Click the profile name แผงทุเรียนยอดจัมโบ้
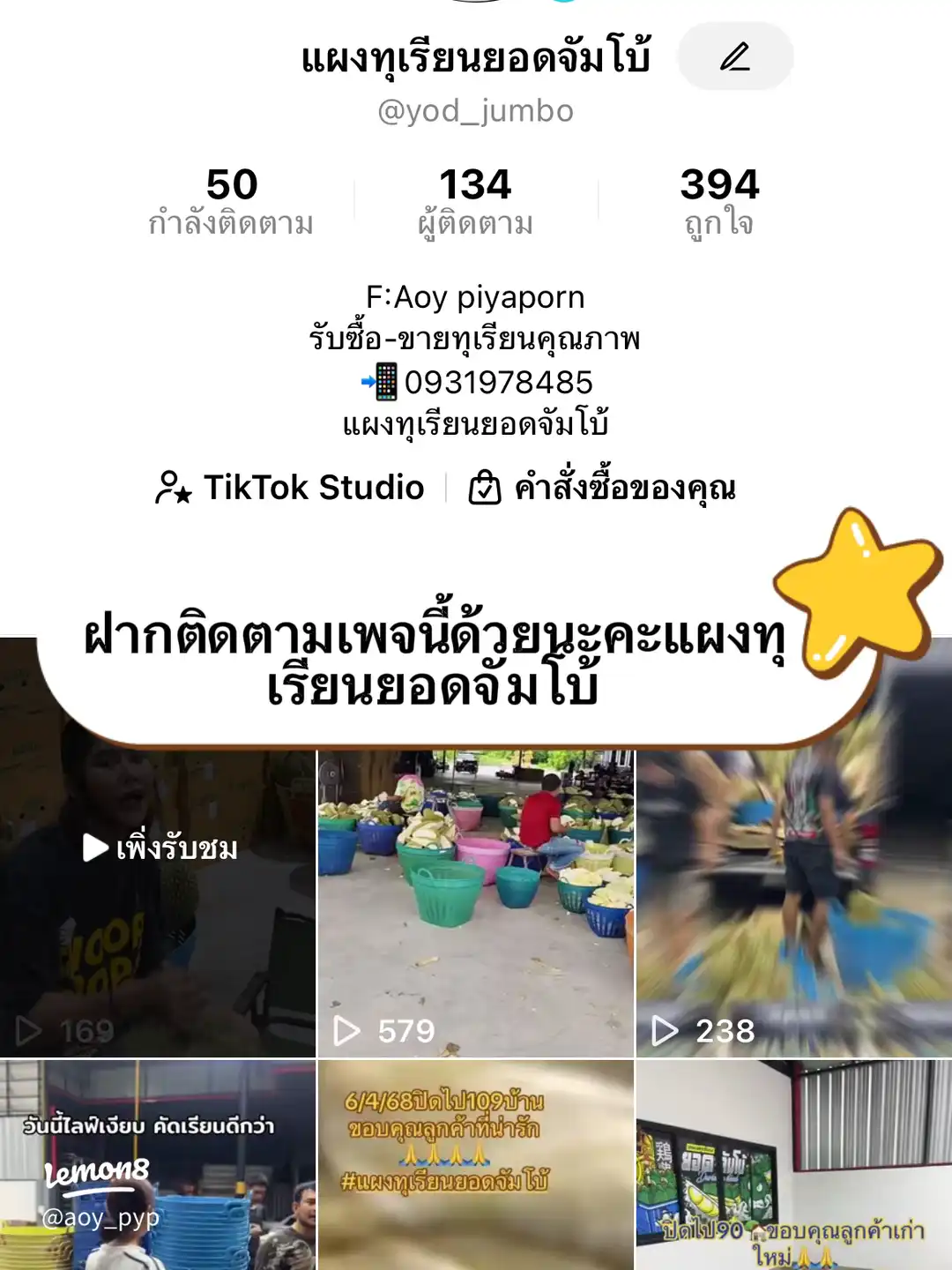This screenshot has height=1270, width=952. (x=475, y=56)
